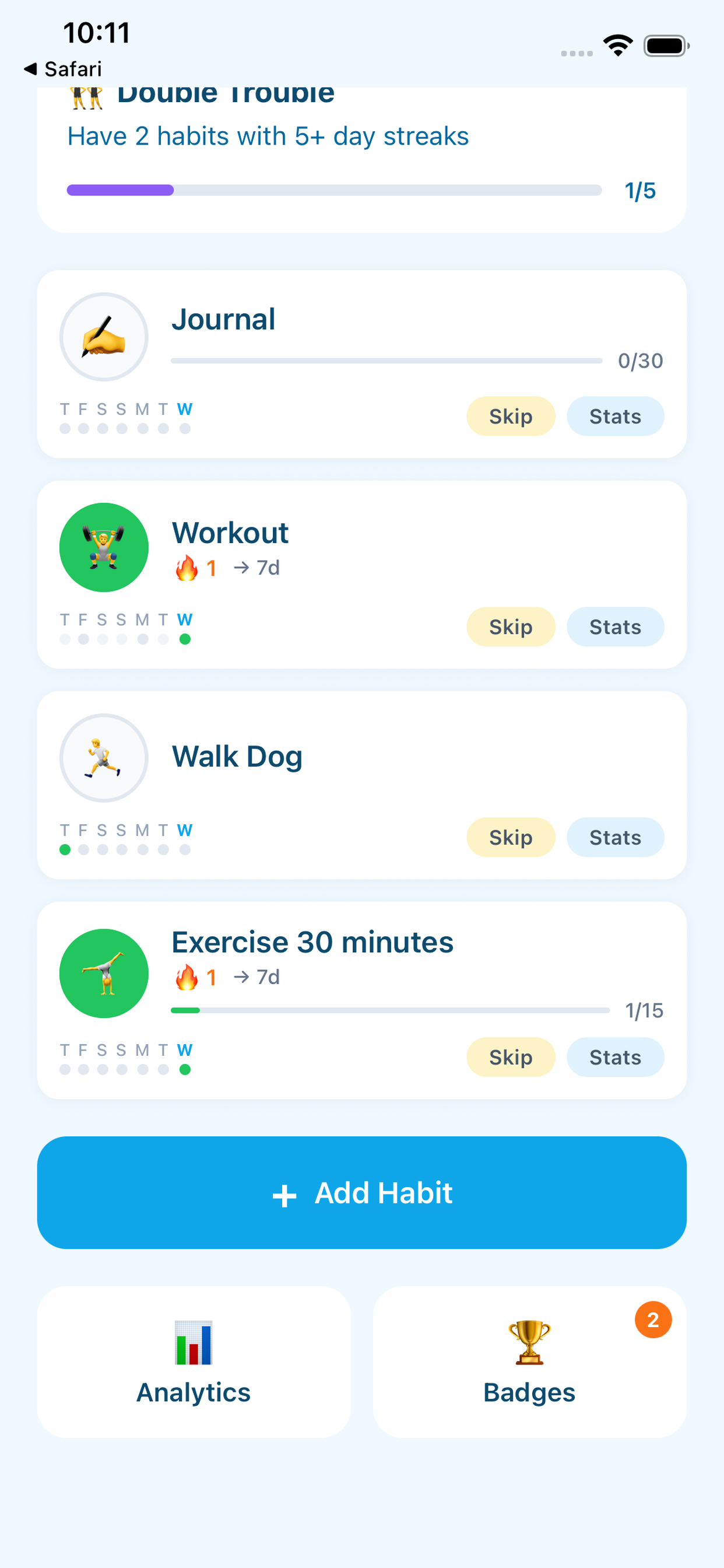Viewport: 724px width, 1568px height.
Task: Open Stats for Journal
Action: [614, 416]
